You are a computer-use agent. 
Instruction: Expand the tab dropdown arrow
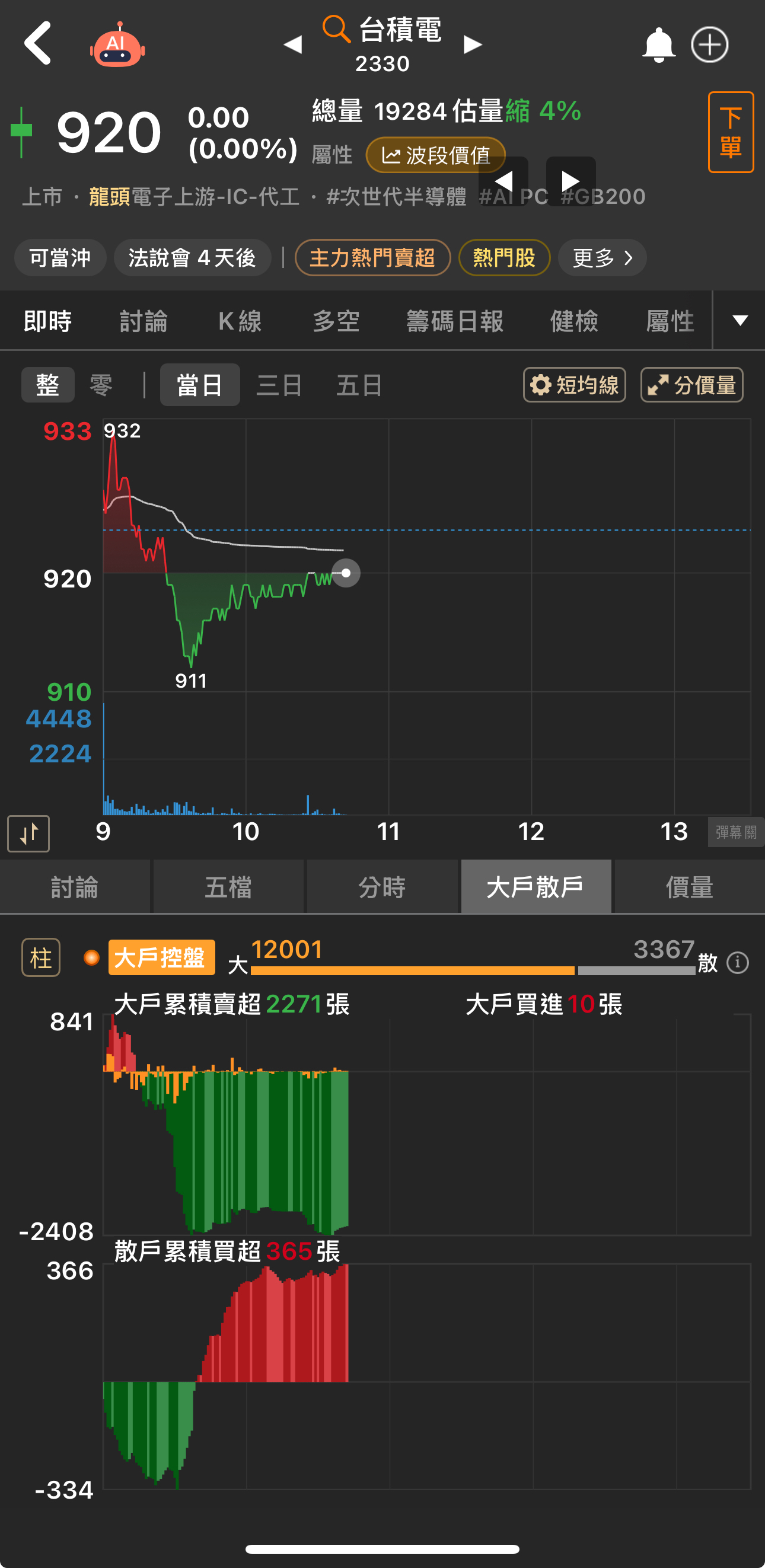[740, 321]
